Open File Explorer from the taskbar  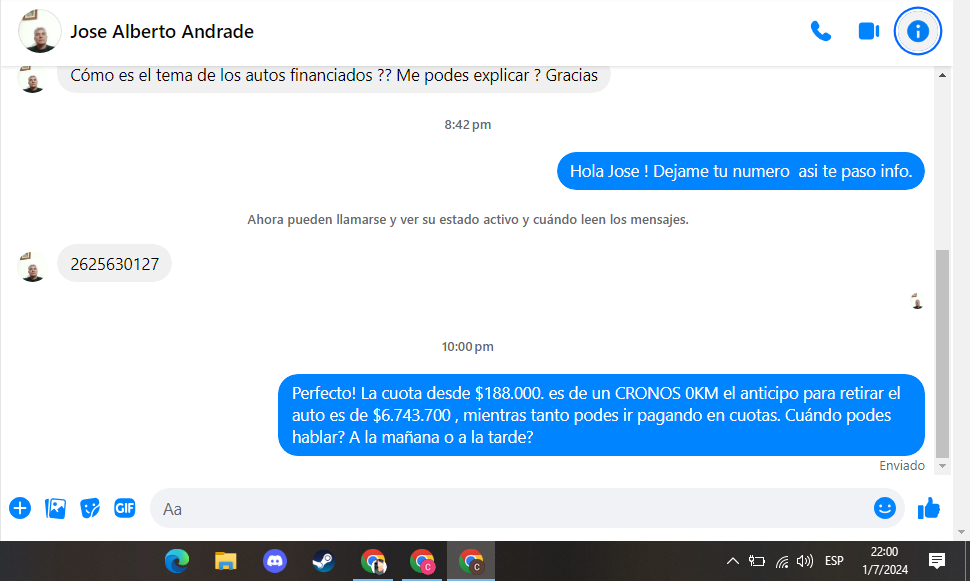pos(226,561)
